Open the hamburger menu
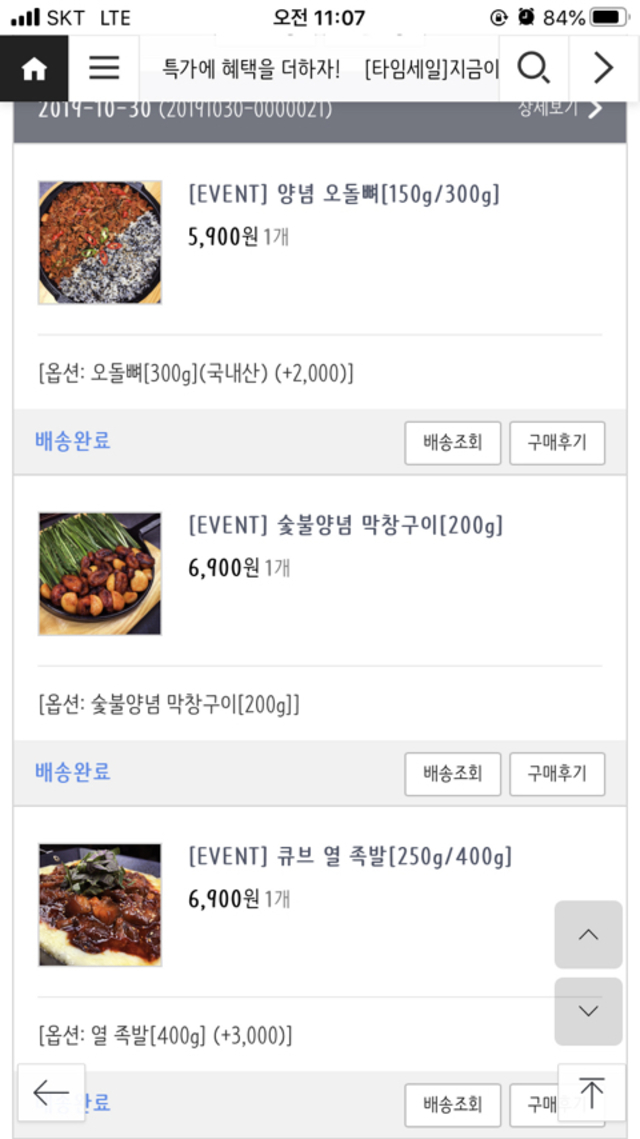Viewport: 640px width, 1139px height. (x=104, y=68)
